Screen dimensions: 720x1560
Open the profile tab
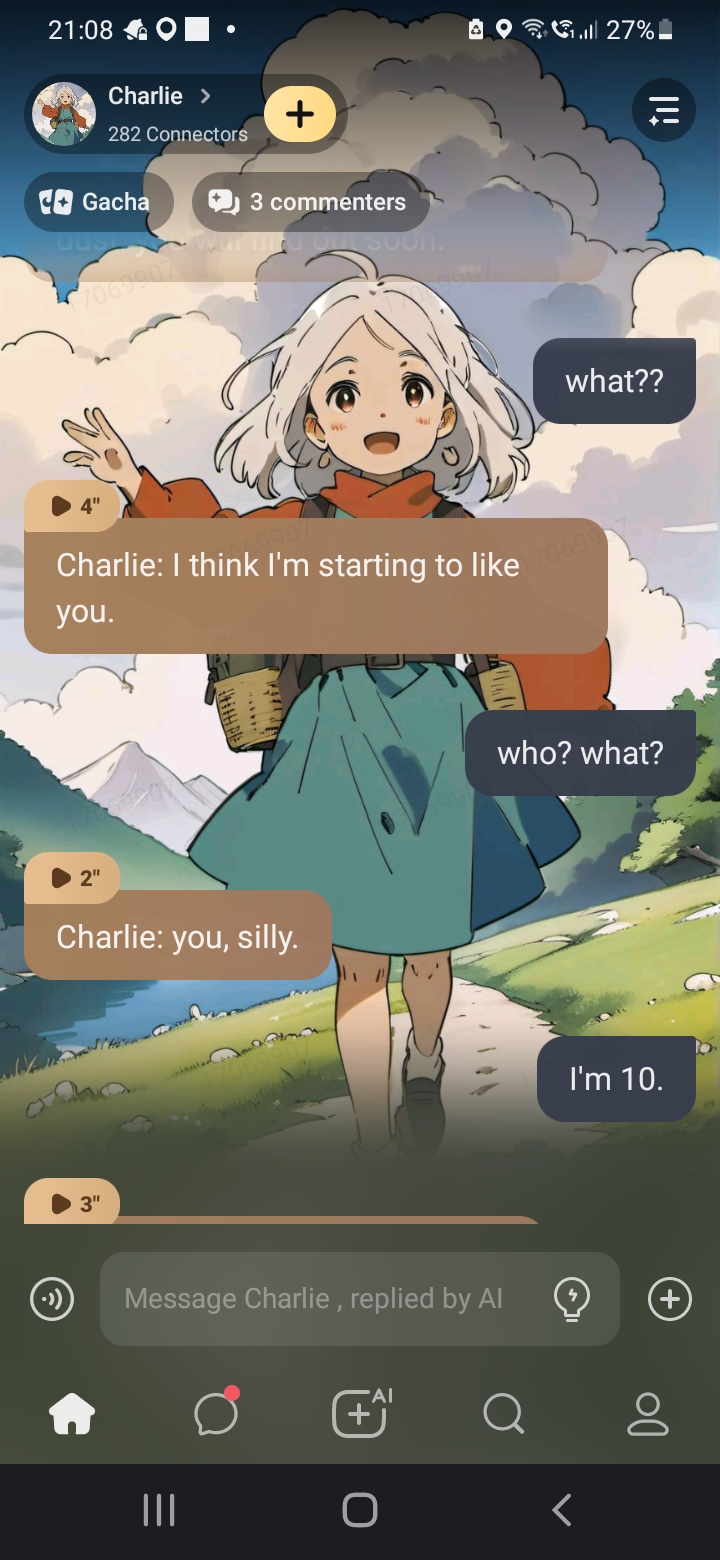pos(647,1414)
